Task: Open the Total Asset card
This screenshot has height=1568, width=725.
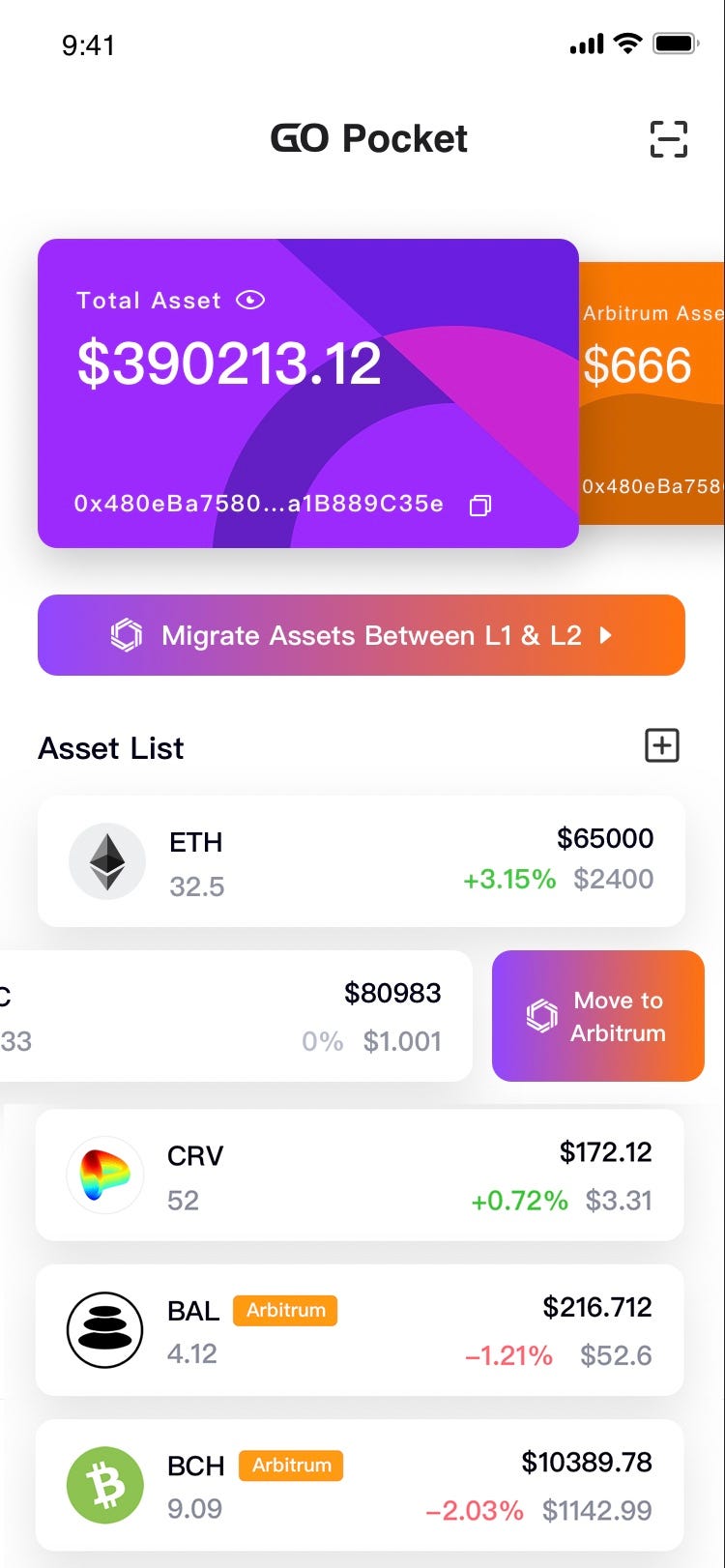Action: 308,393
